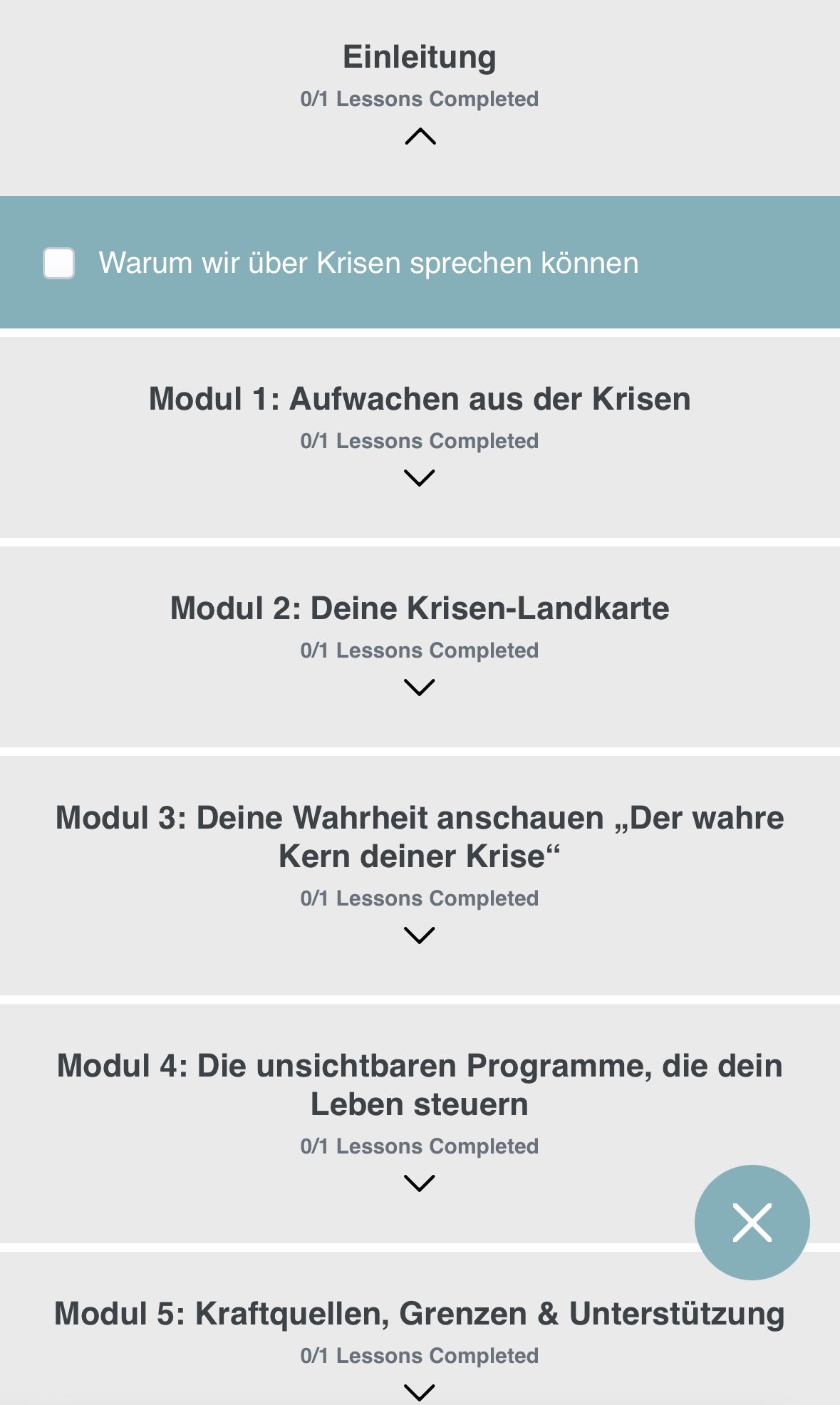
Task: Click Modul 5's progress label
Action: pos(420,1356)
